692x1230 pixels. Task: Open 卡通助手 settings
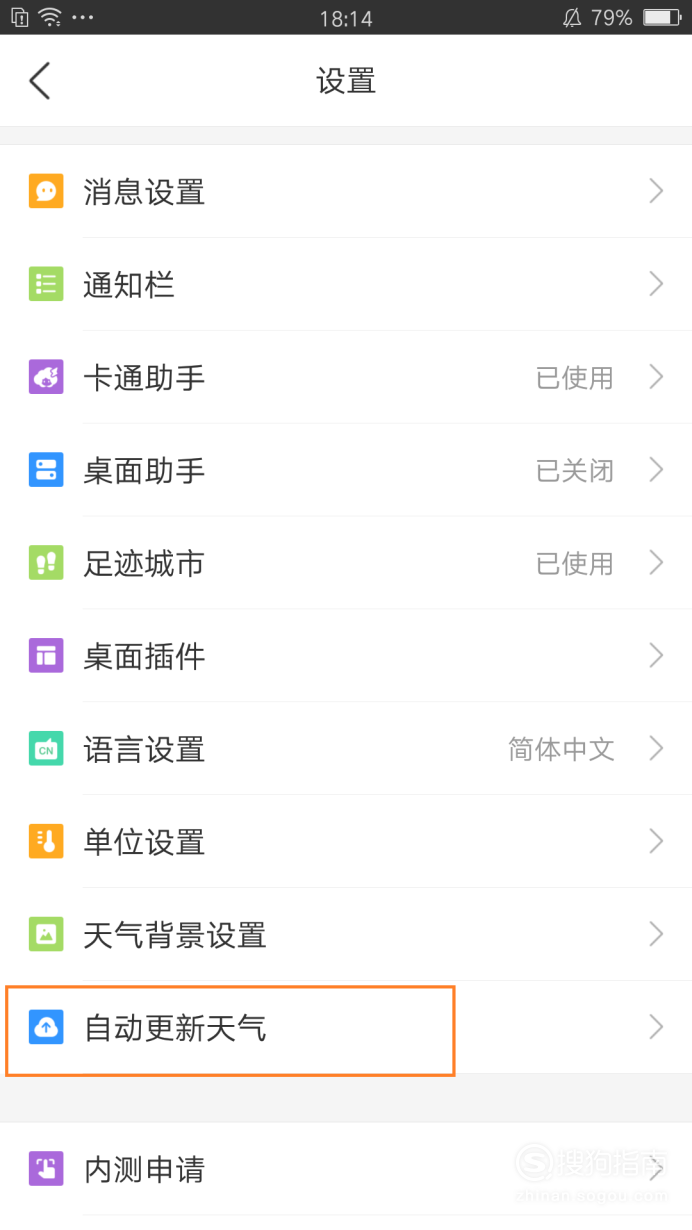[x=346, y=377]
